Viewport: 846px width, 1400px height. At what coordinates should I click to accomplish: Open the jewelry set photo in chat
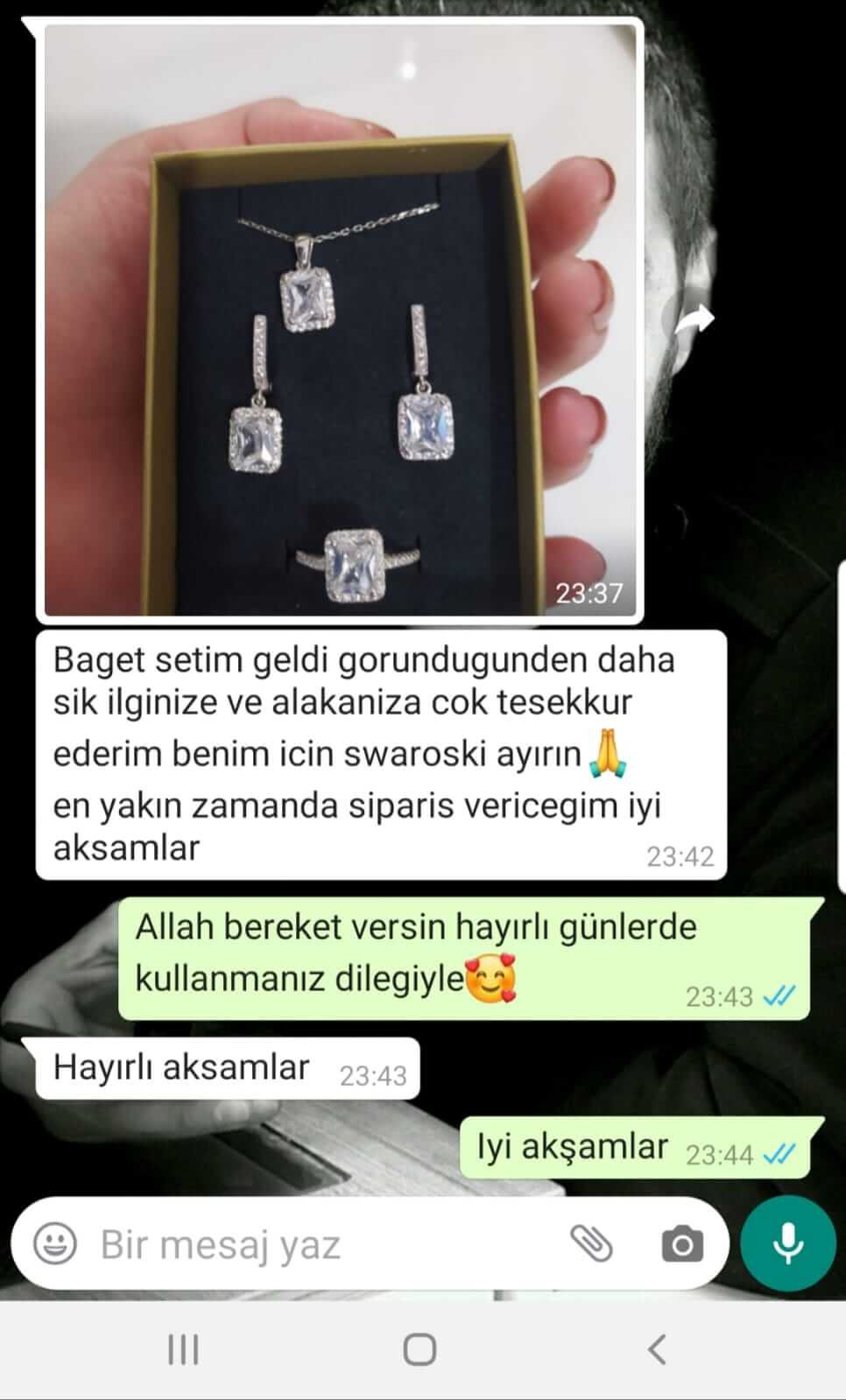342,320
